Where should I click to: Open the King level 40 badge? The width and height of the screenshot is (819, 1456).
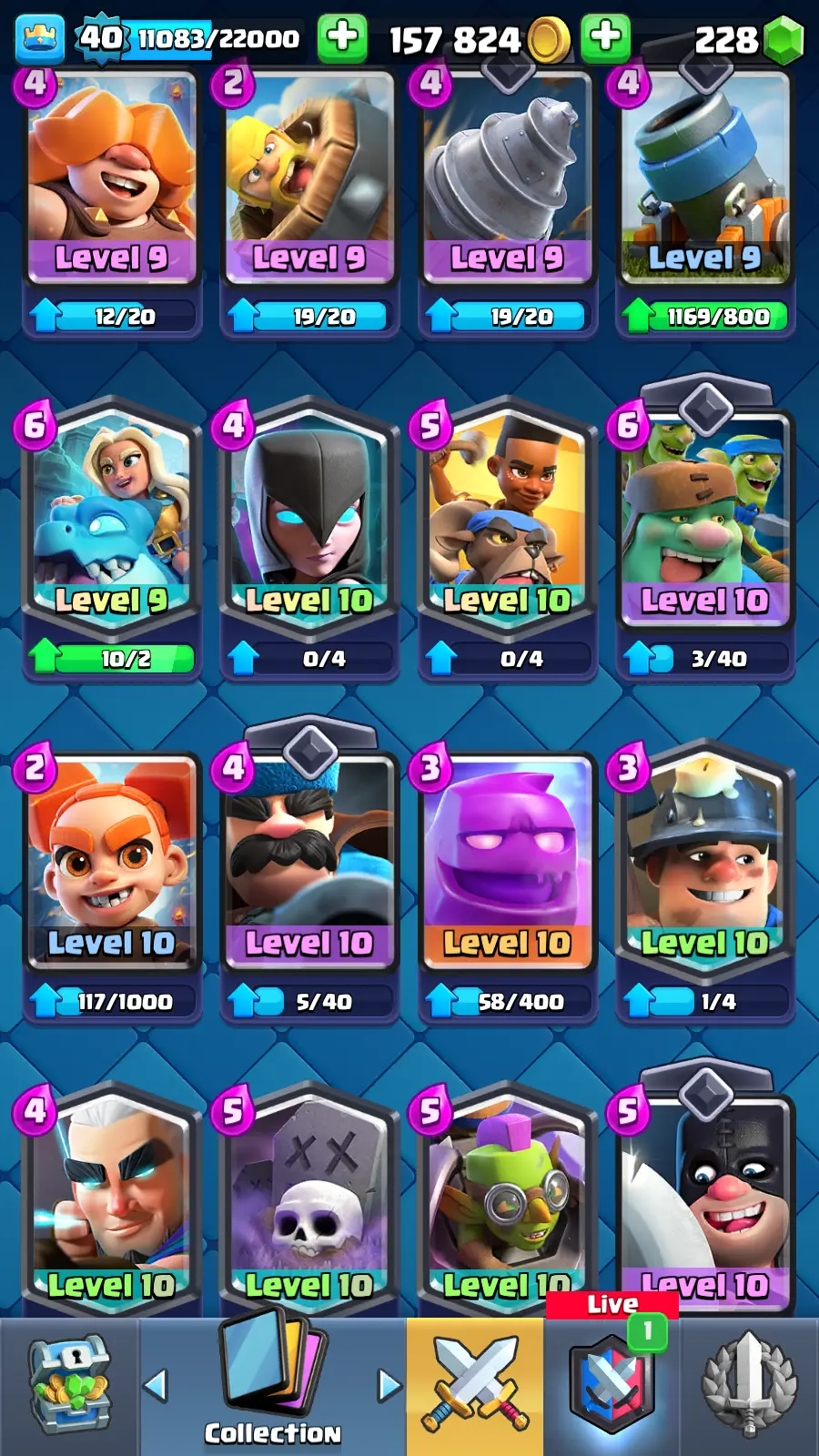click(x=99, y=37)
